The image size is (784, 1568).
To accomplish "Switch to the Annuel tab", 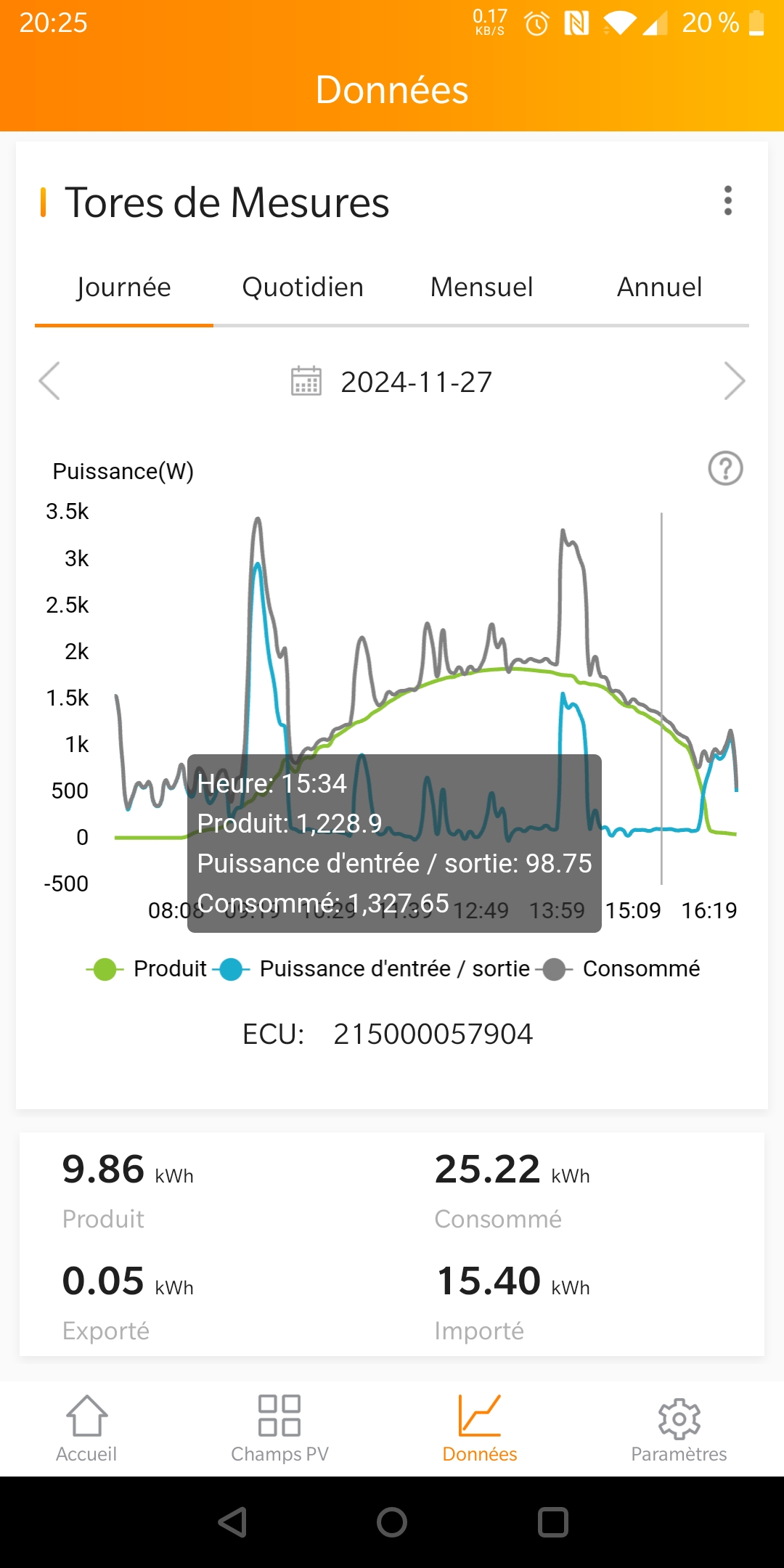I will tap(659, 287).
